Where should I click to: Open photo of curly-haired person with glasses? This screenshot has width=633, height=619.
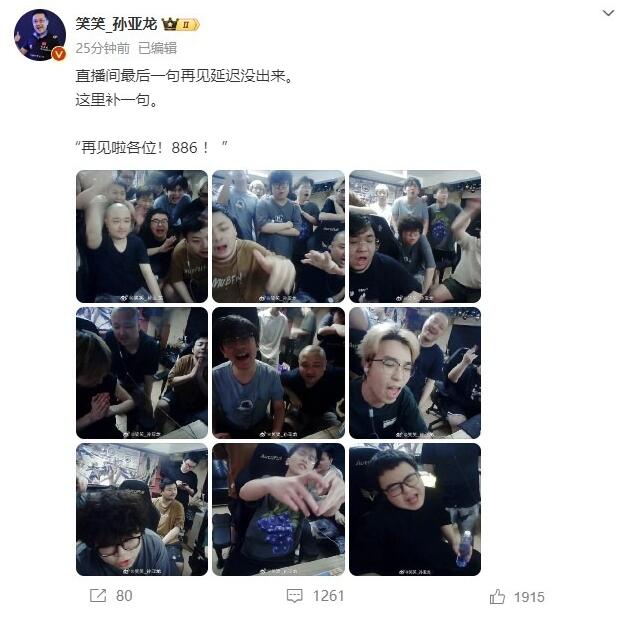142,509
